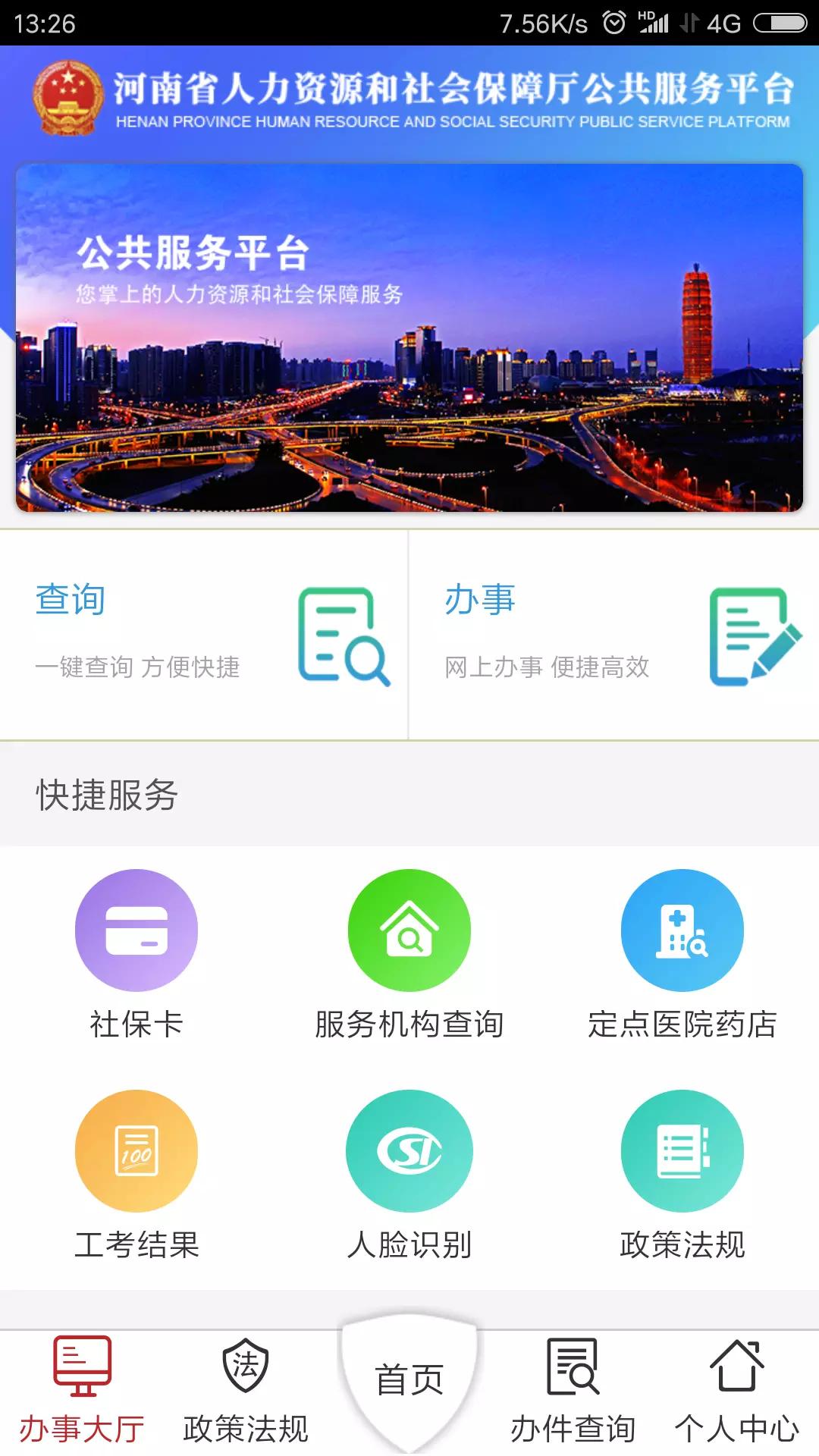819x1456 pixels.
Task: Open the 定点医院药店 hospital icon
Action: pyautogui.click(x=682, y=928)
